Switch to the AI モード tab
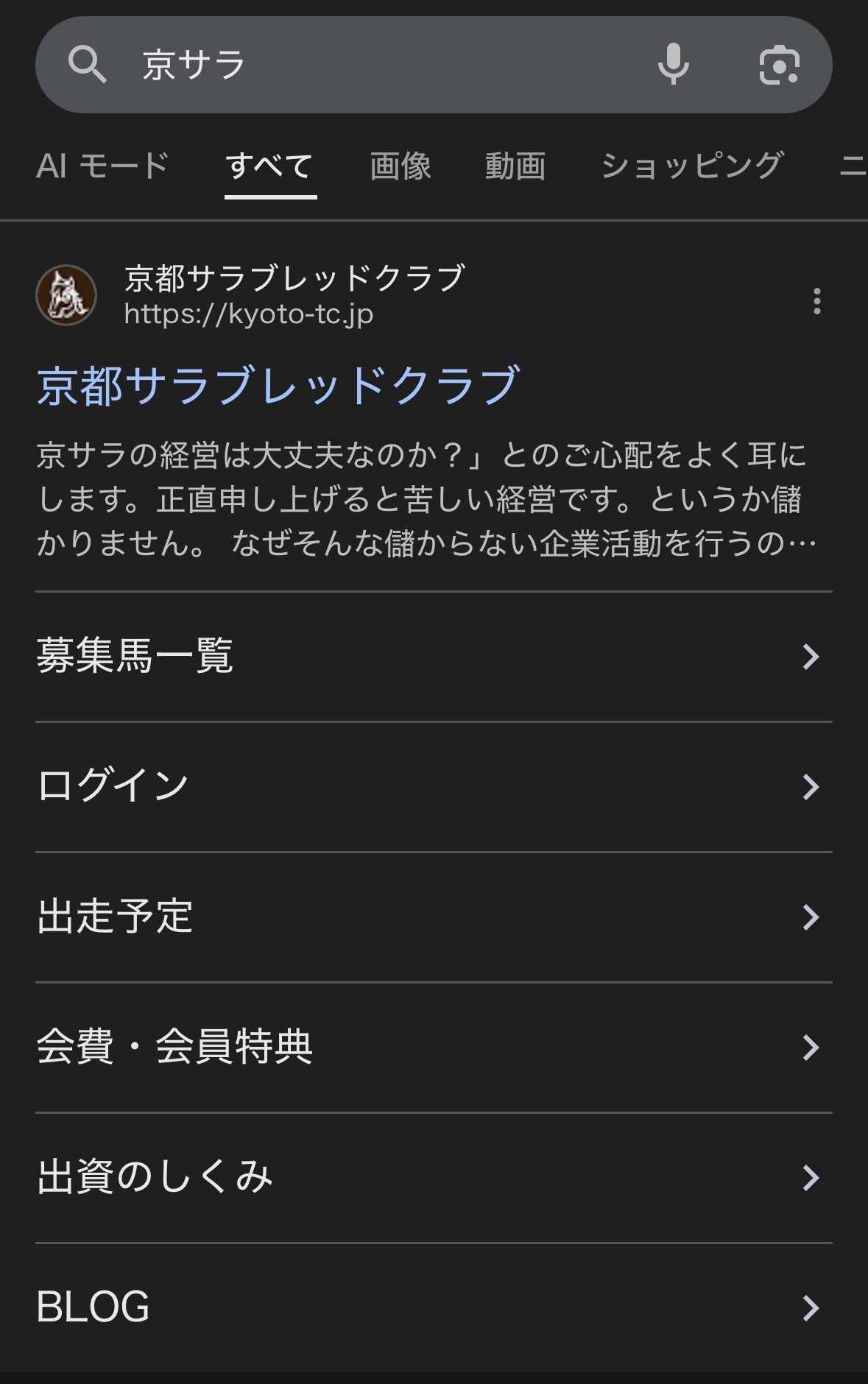 (102, 166)
